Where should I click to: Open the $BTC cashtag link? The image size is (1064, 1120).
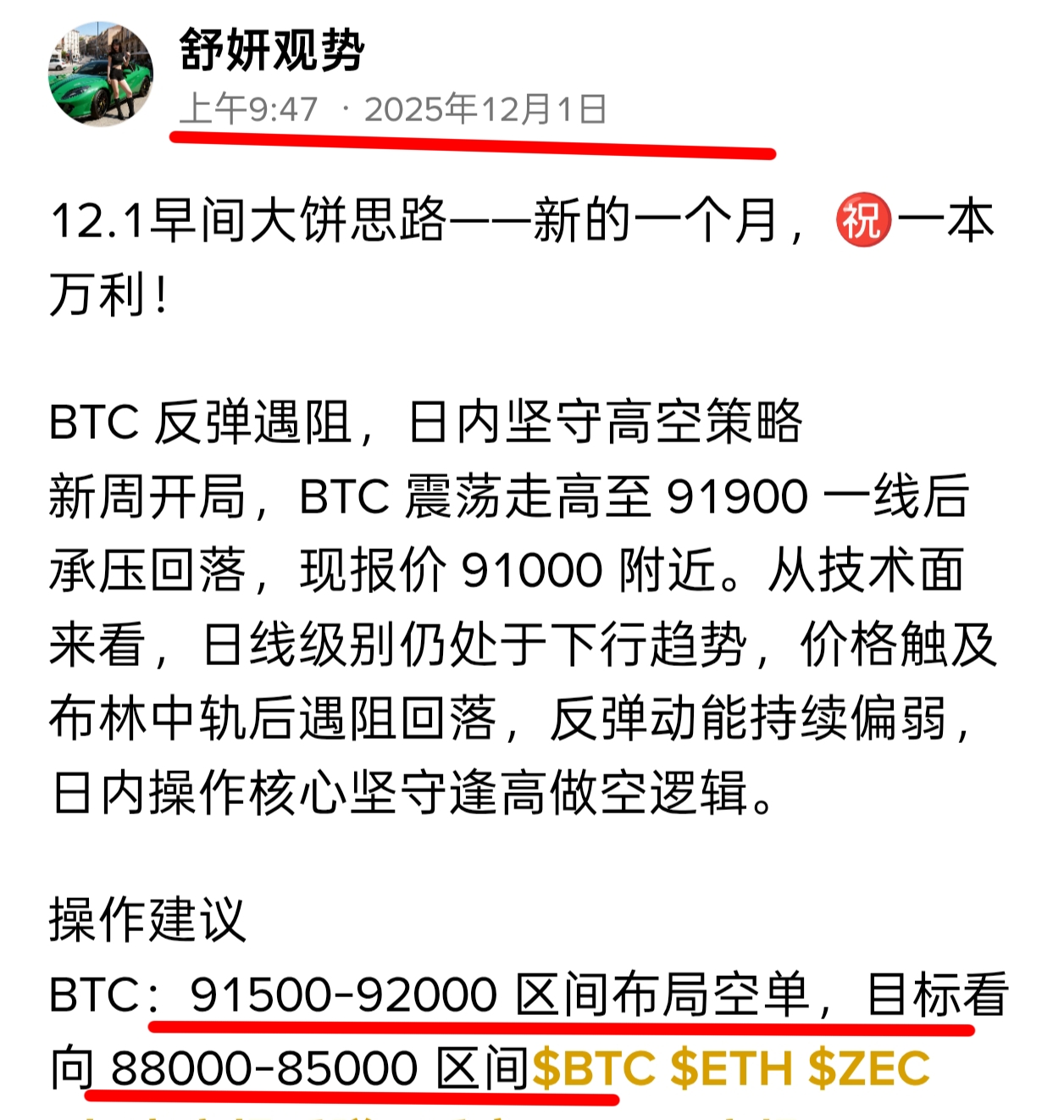594,1067
